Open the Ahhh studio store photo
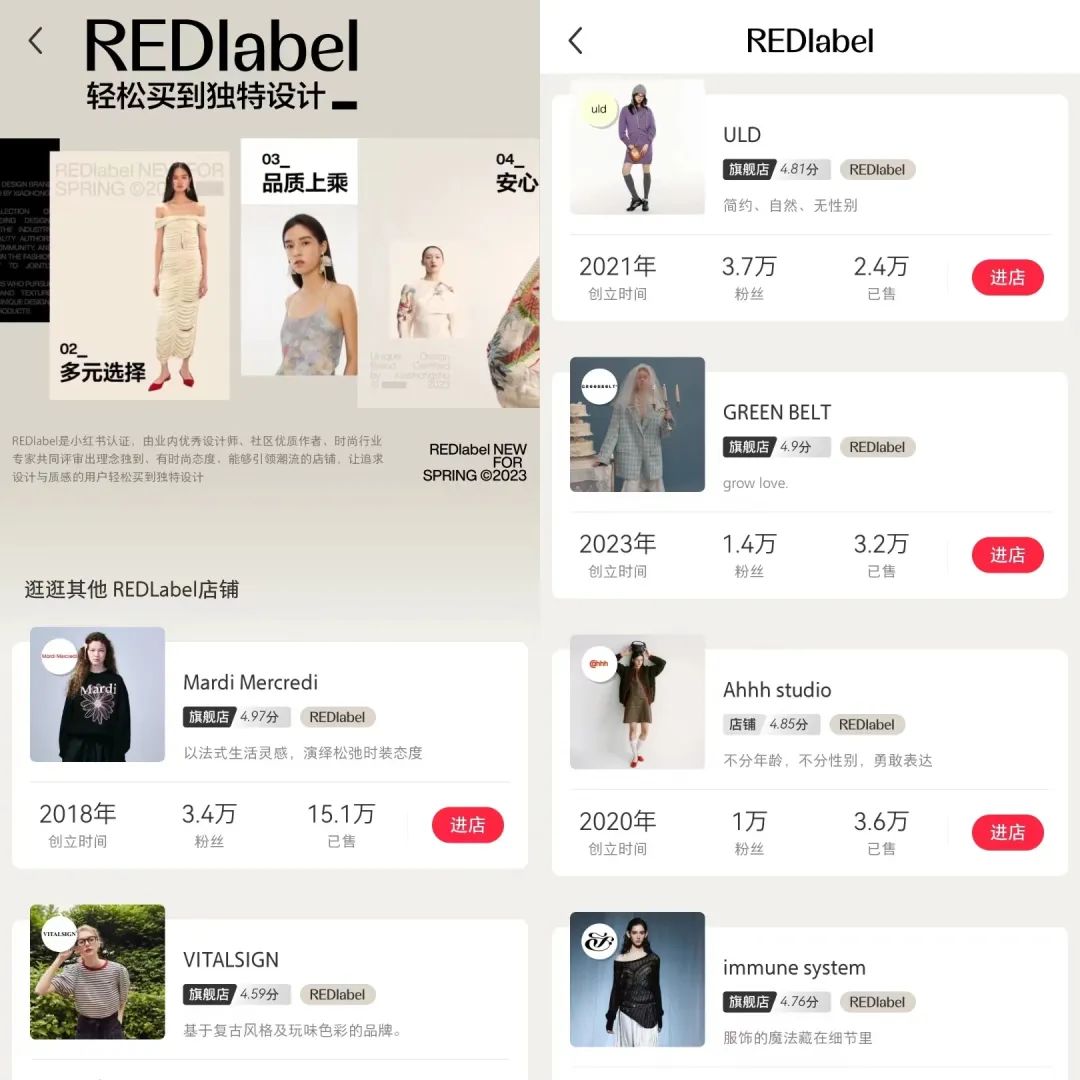Image resolution: width=1080 pixels, height=1080 pixels. pyautogui.click(x=637, y=702)
